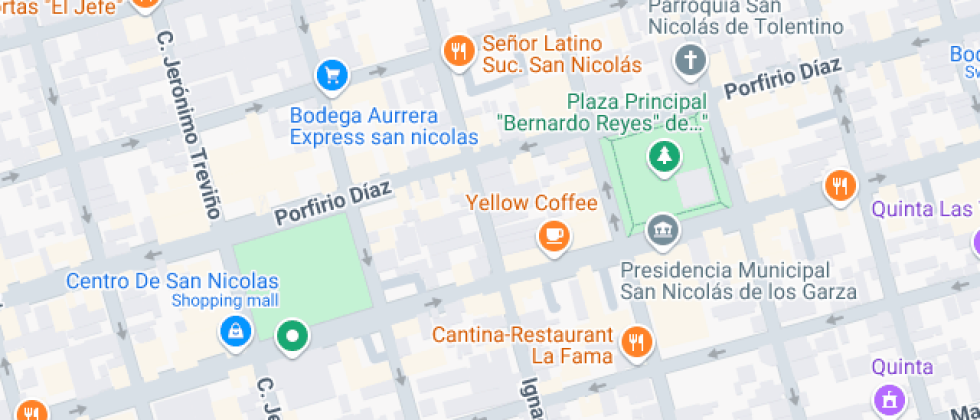Select the green location pin beside shopping mall
Image resolution: width=980 pixels, height=420 pixels.
(292, 335)
